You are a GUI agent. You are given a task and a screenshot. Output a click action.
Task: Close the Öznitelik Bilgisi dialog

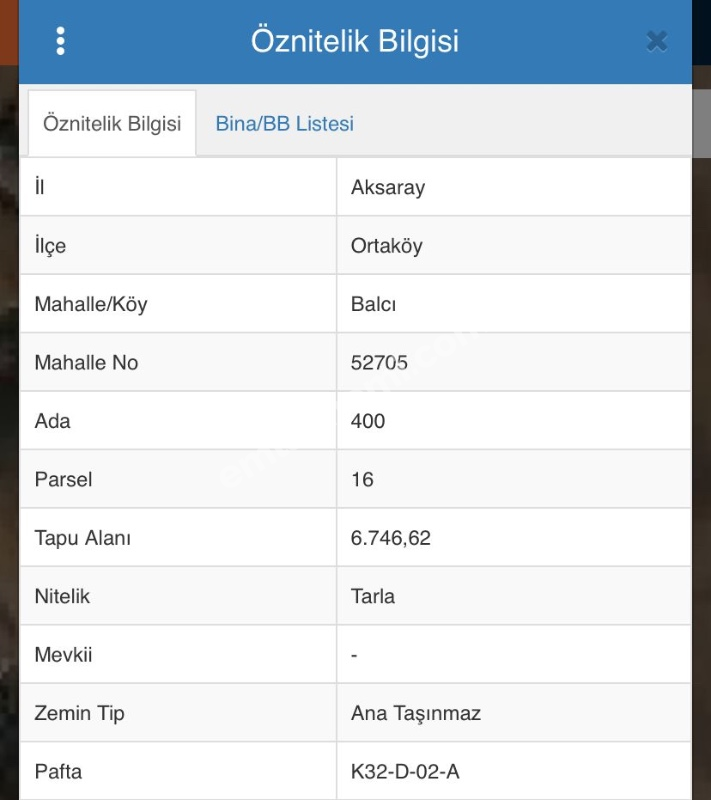(x=656, y=41)
